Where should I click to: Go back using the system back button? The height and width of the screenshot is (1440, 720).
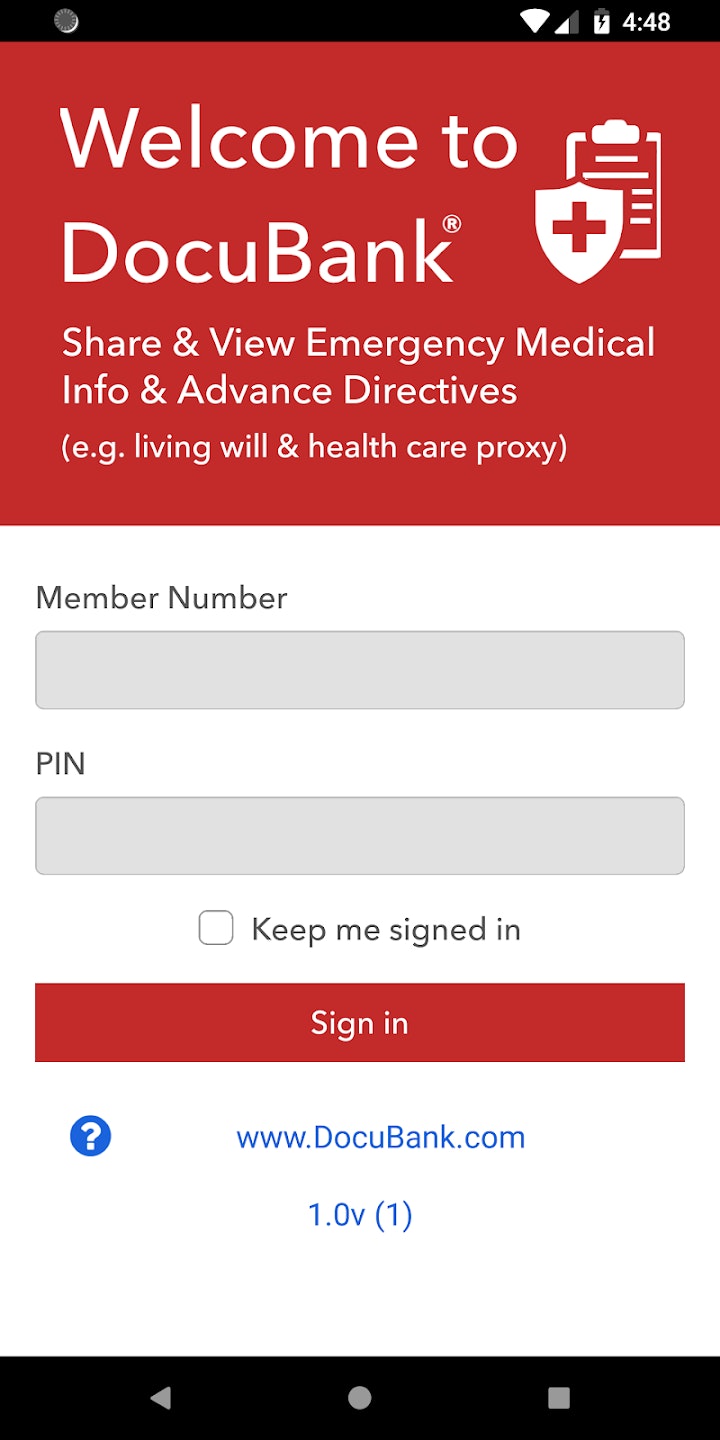point(160,1397)
